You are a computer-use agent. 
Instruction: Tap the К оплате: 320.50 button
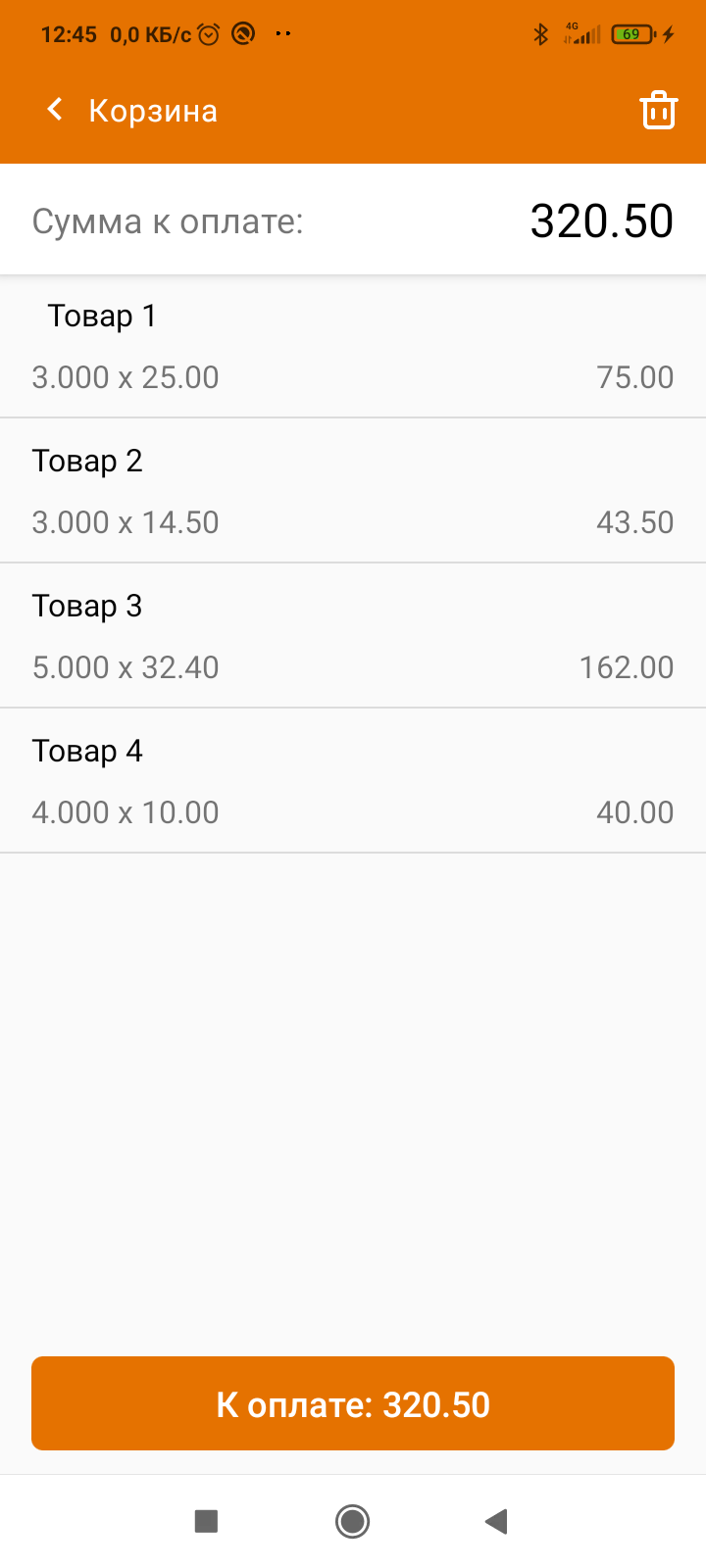tap(353, 1403)
